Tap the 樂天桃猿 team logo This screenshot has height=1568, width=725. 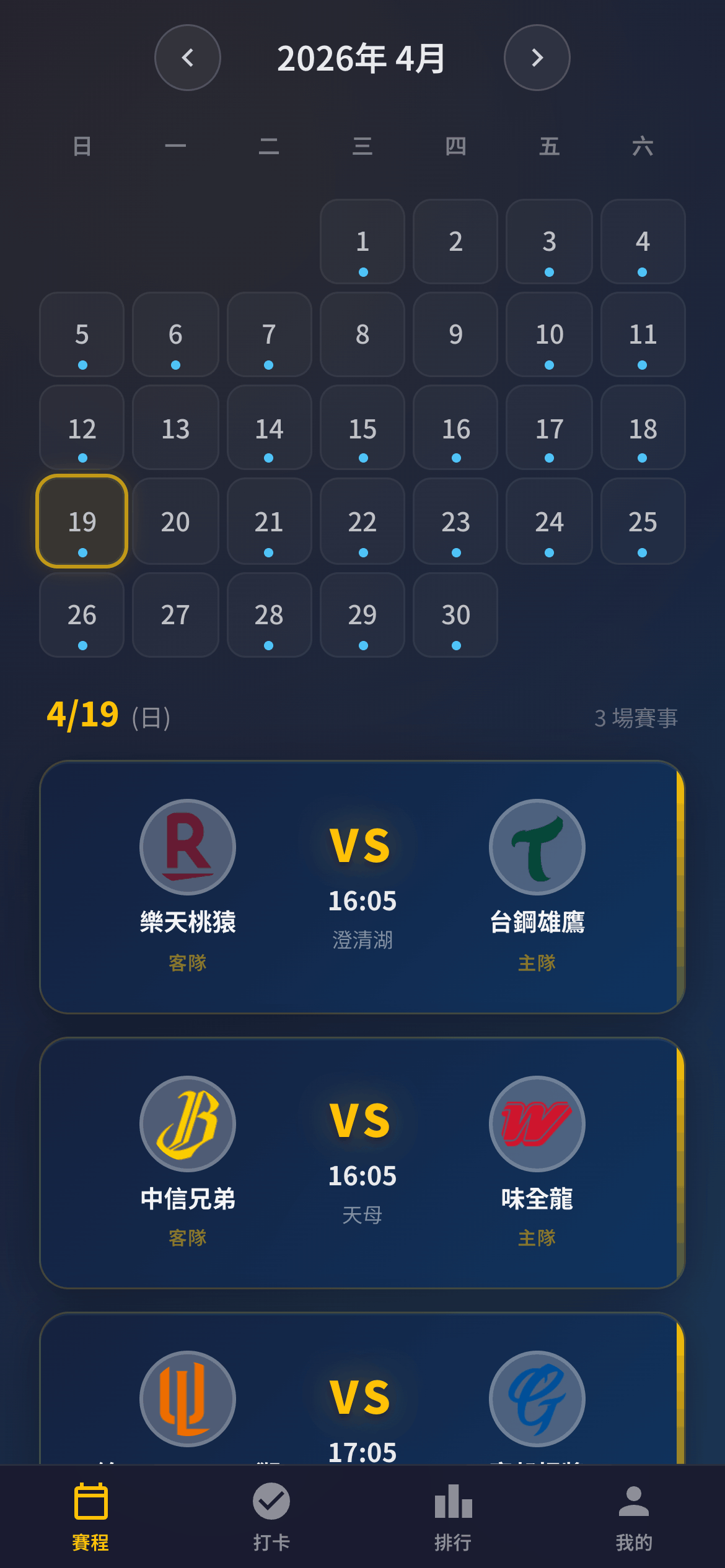188,848
